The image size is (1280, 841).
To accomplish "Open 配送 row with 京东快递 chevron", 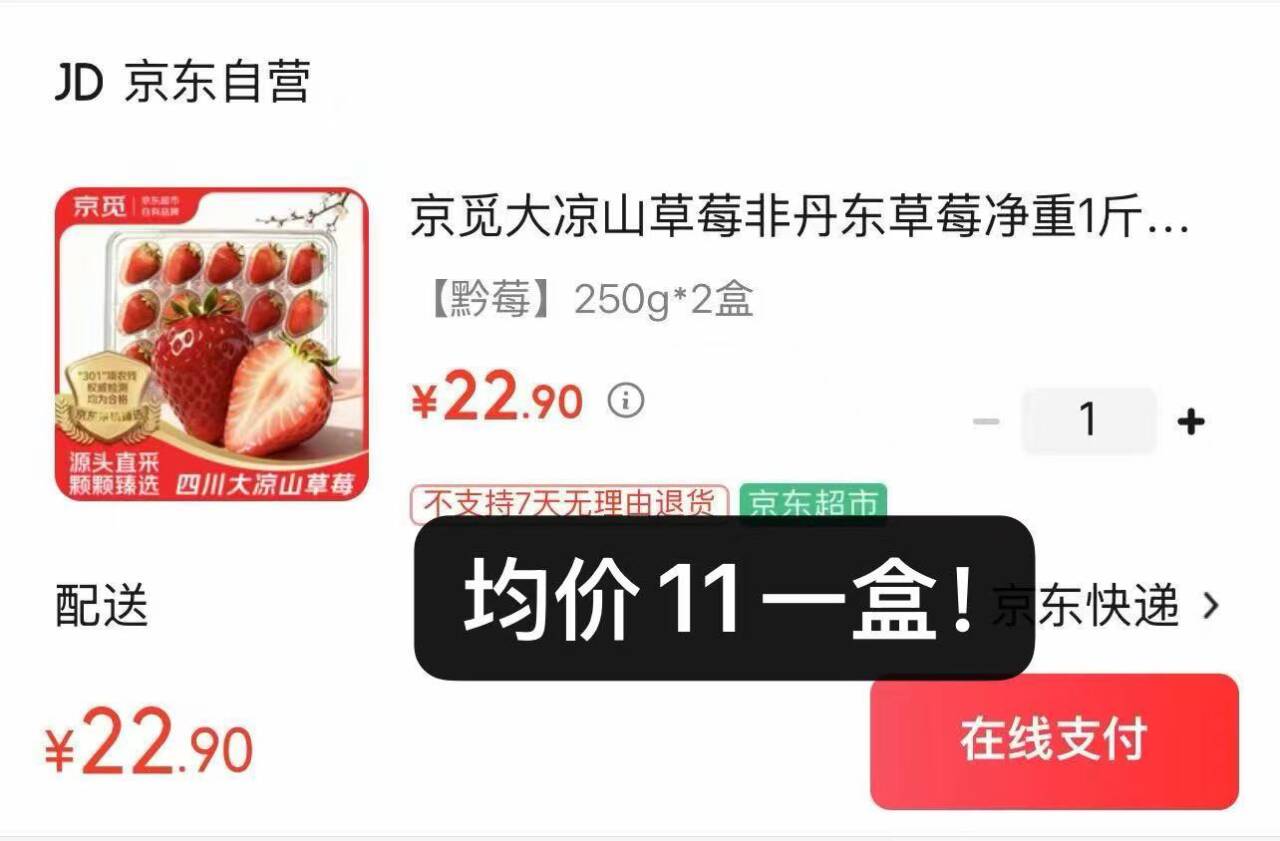I will (1209, 606).
